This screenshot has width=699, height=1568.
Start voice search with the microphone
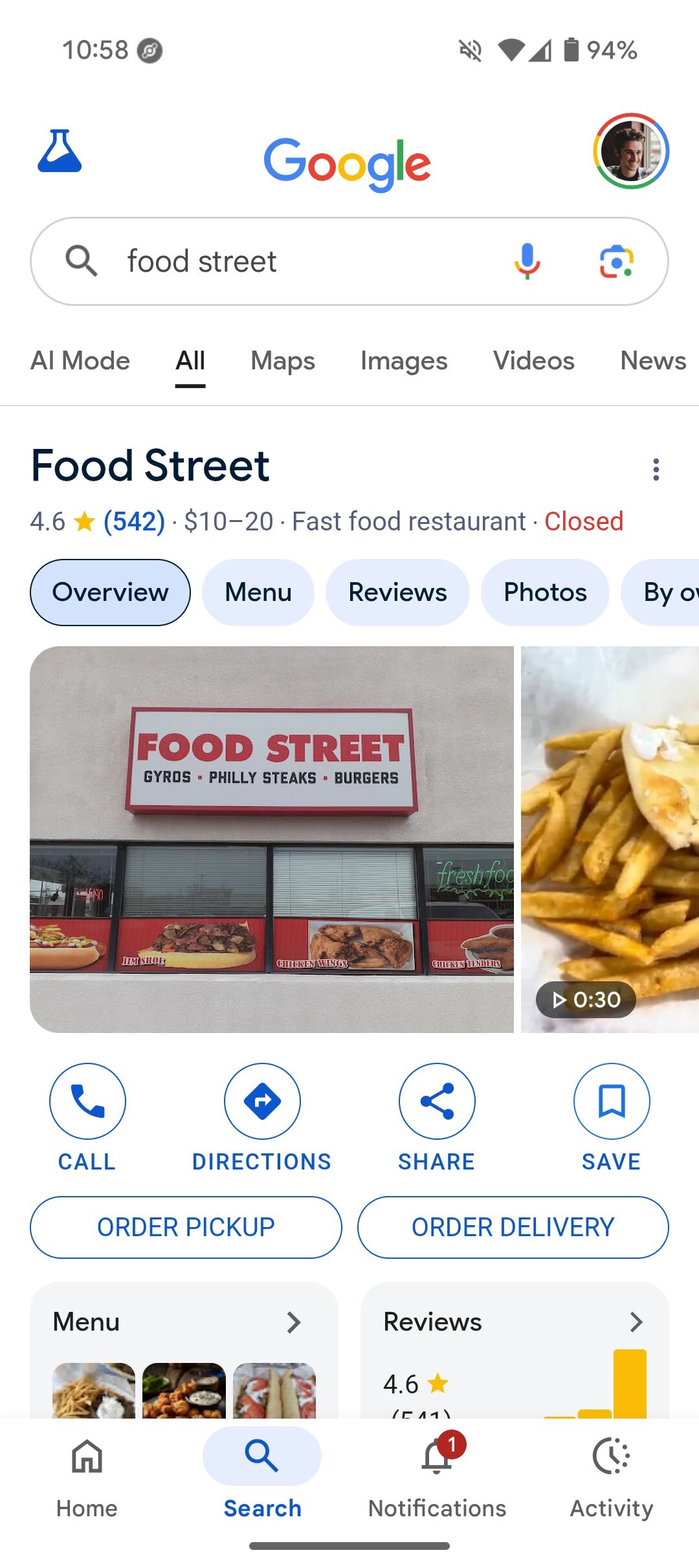527,261
